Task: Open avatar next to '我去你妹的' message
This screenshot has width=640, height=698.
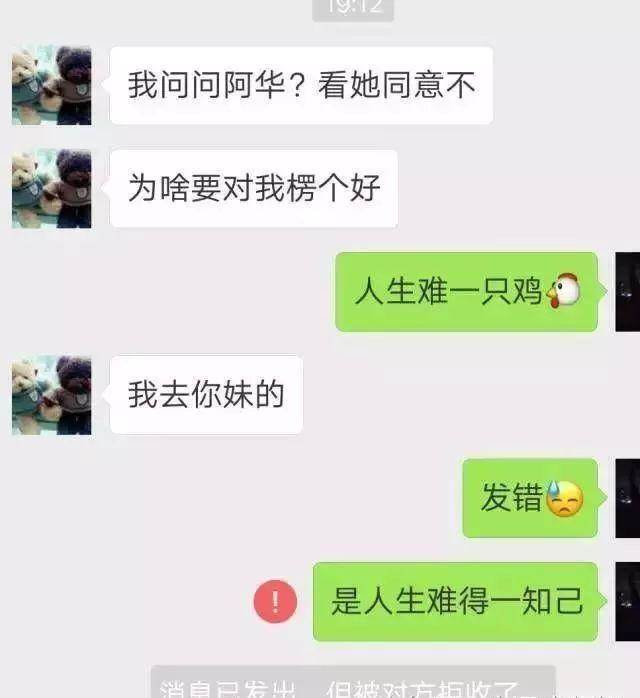Action: 52,395
